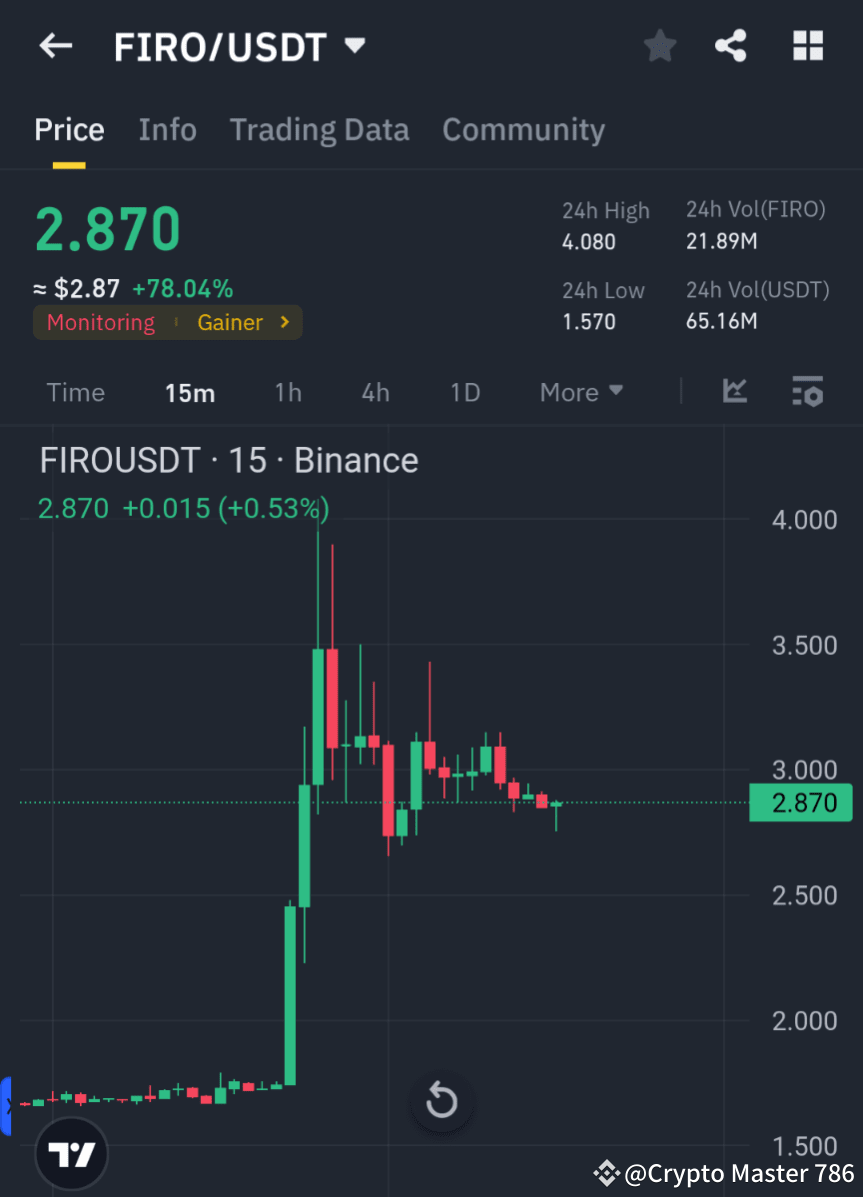Tap the back arrow to exit chart
Image resolution: width=863 pixels, height=1197 pixels.
click(x=55, y=45)
